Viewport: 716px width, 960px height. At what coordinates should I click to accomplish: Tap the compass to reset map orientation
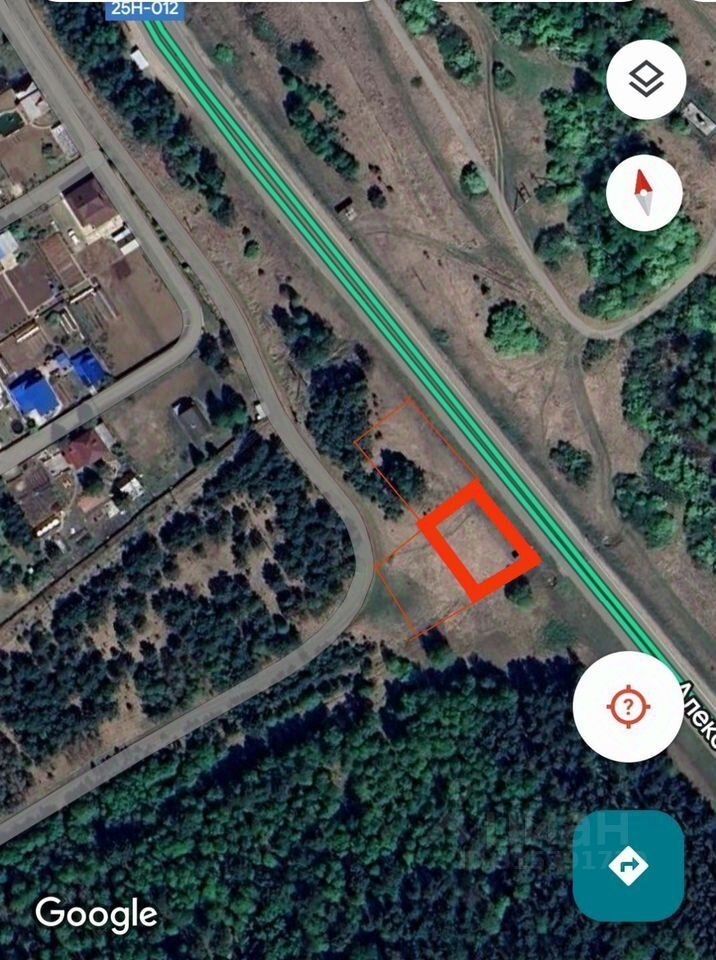(644, 193)
